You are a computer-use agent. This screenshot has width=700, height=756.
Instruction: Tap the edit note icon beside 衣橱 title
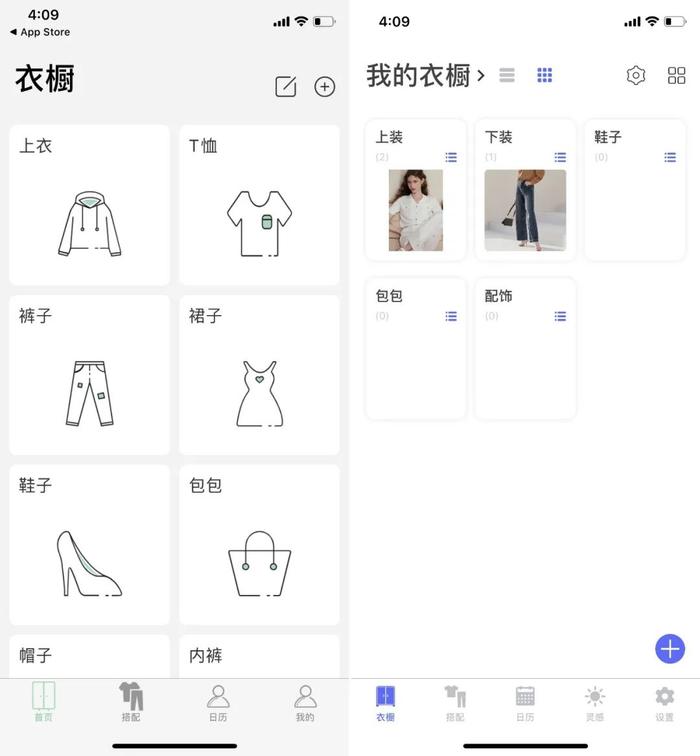point(286,87)
